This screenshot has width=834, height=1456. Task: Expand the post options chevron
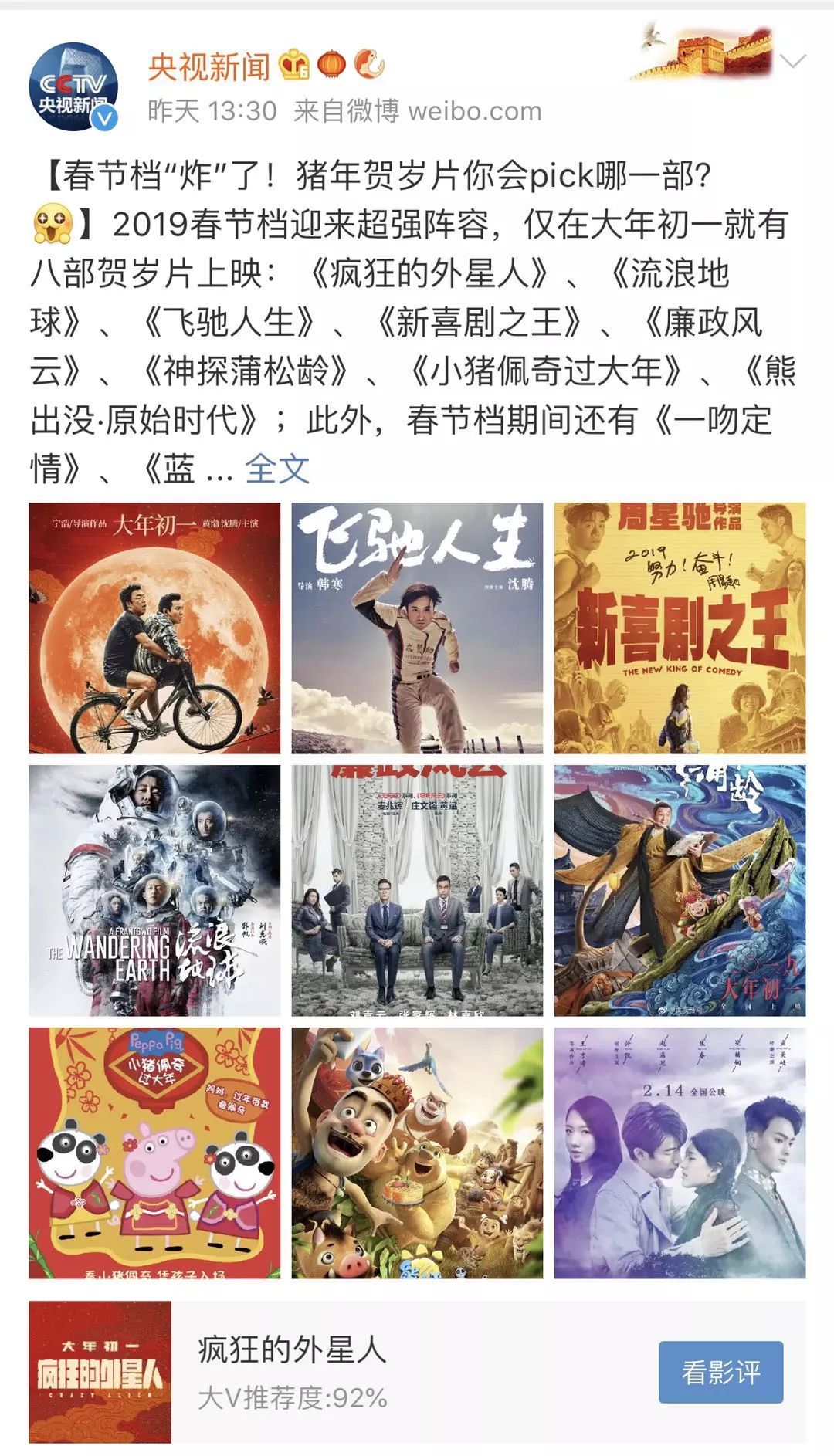pyautogui.click(x=793, y=61)
